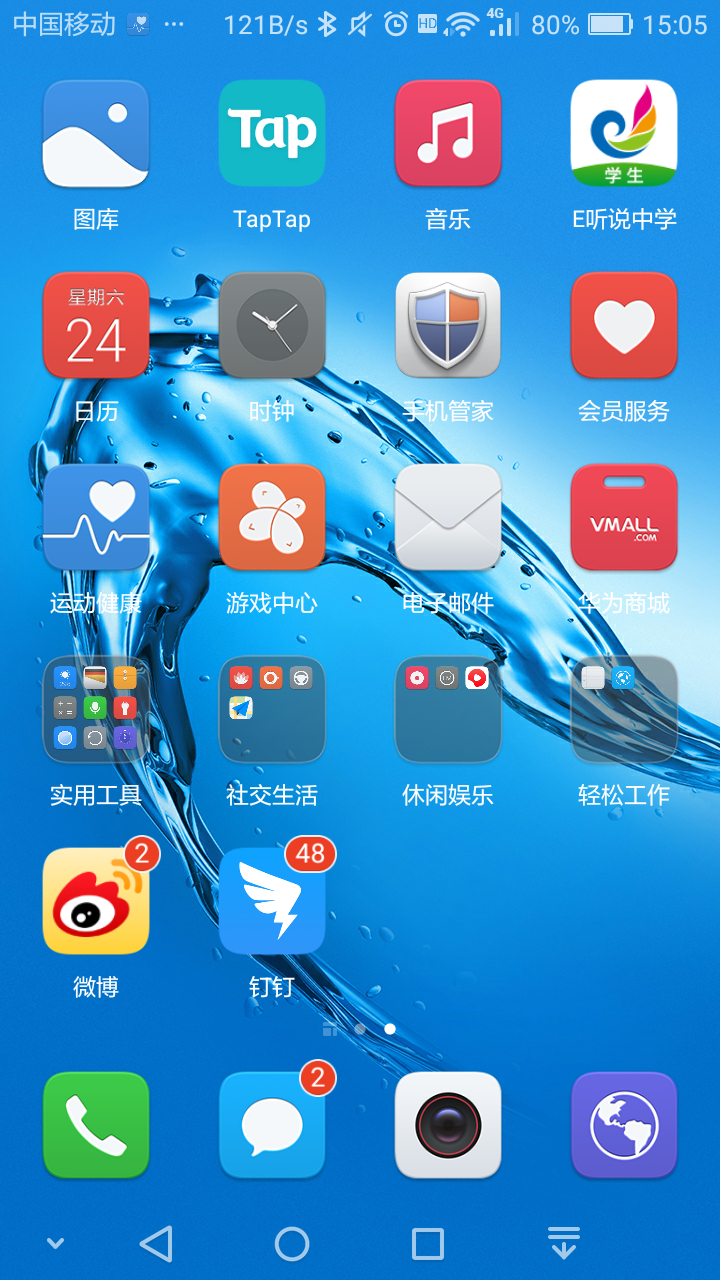The height and width of the screenshot is (1280, 720).
Task: Open the 时钟 Clock app
Action: tap(272, 325)
